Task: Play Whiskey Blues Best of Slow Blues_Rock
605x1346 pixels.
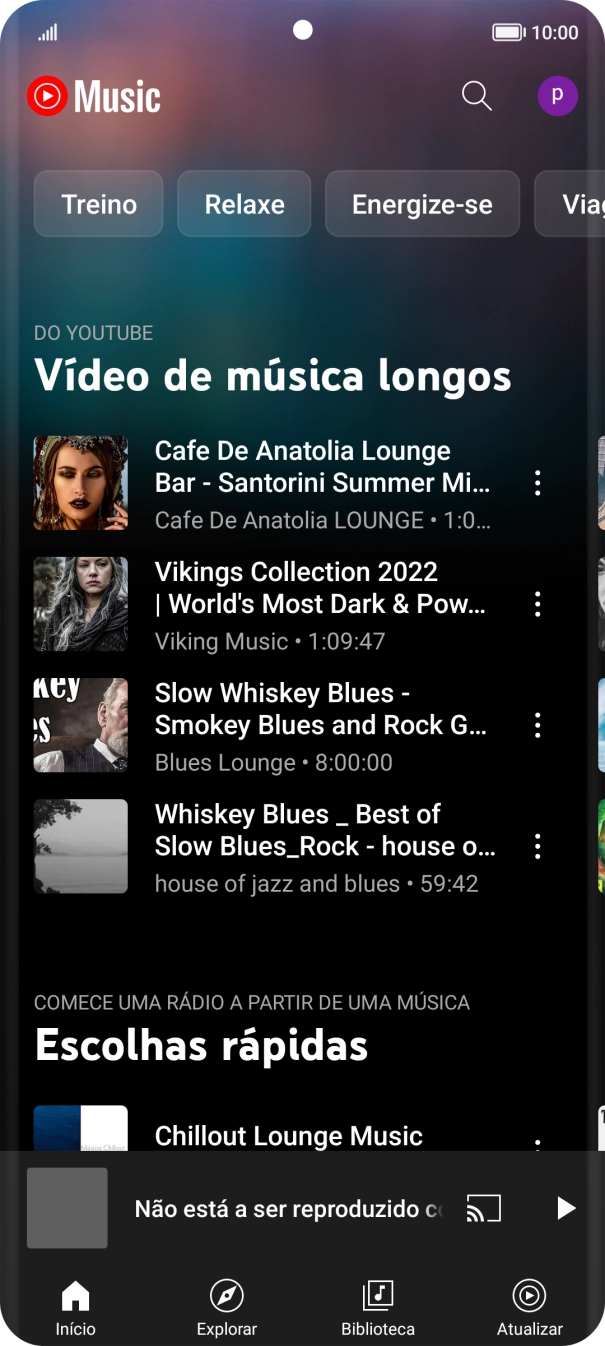Action: tap(324, 846)
